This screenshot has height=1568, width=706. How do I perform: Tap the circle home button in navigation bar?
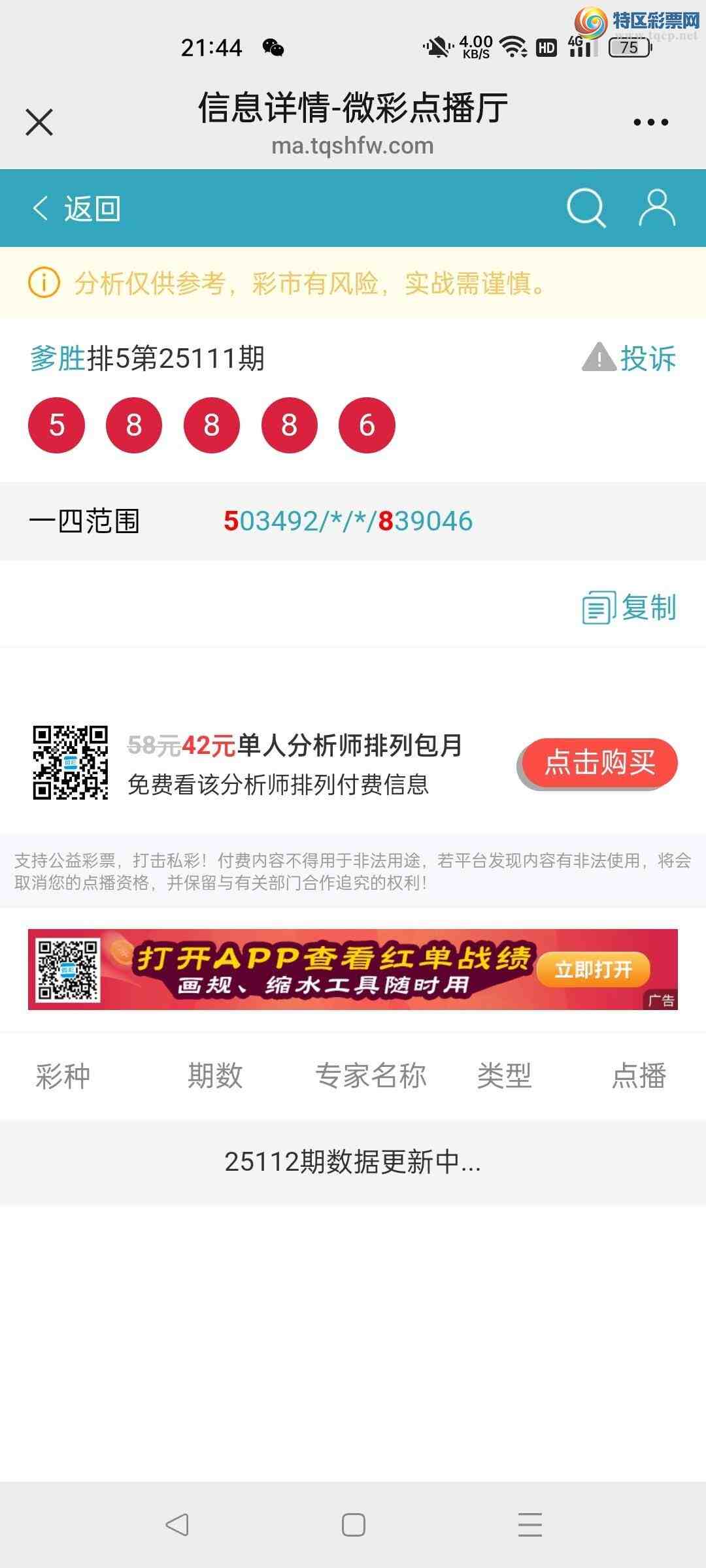coord(353,1527)
